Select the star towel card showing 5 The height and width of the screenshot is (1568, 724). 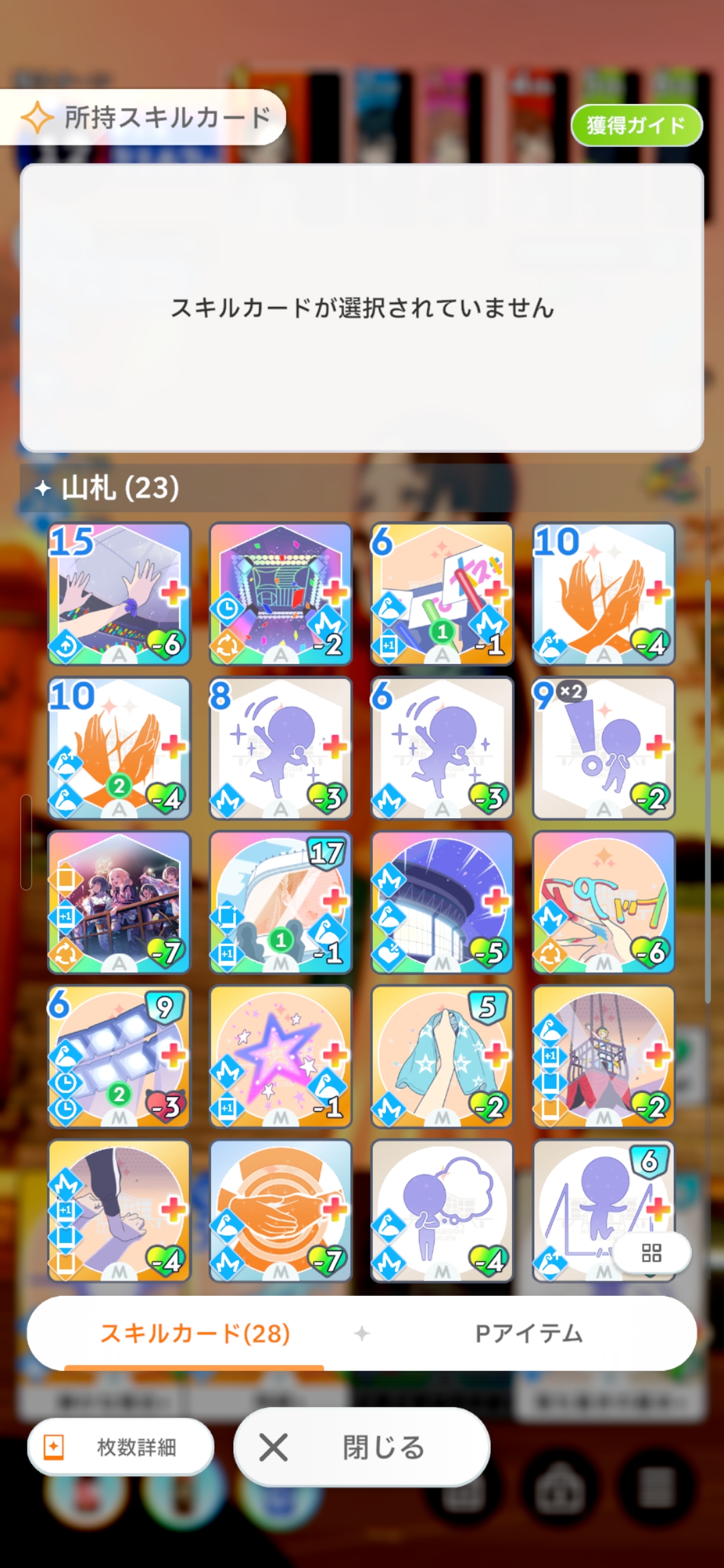click(x=442, y=1056)
